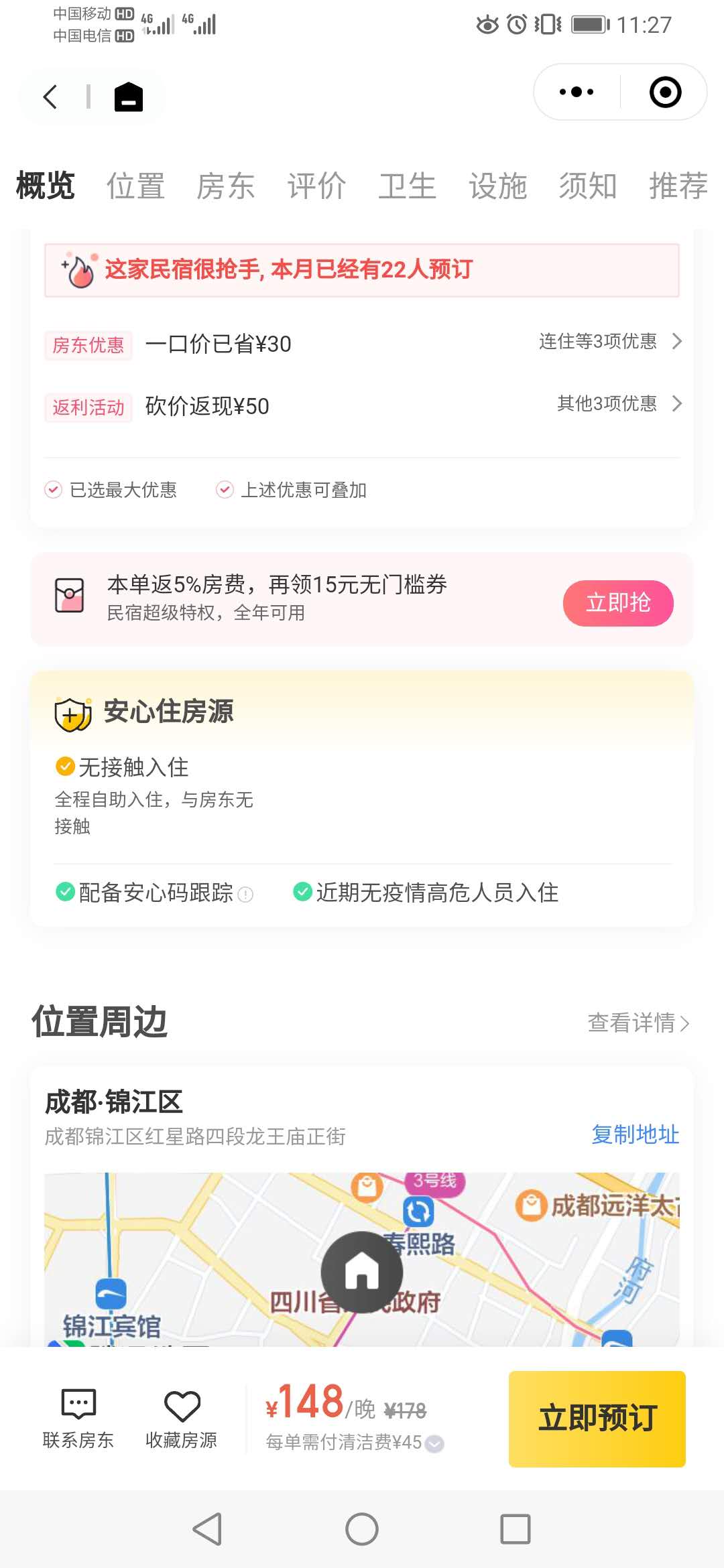Image resolution: width=724 pixels, height=1568 pixels.
Task: Tap the back arrow at top left
Action: coord(50,95)
